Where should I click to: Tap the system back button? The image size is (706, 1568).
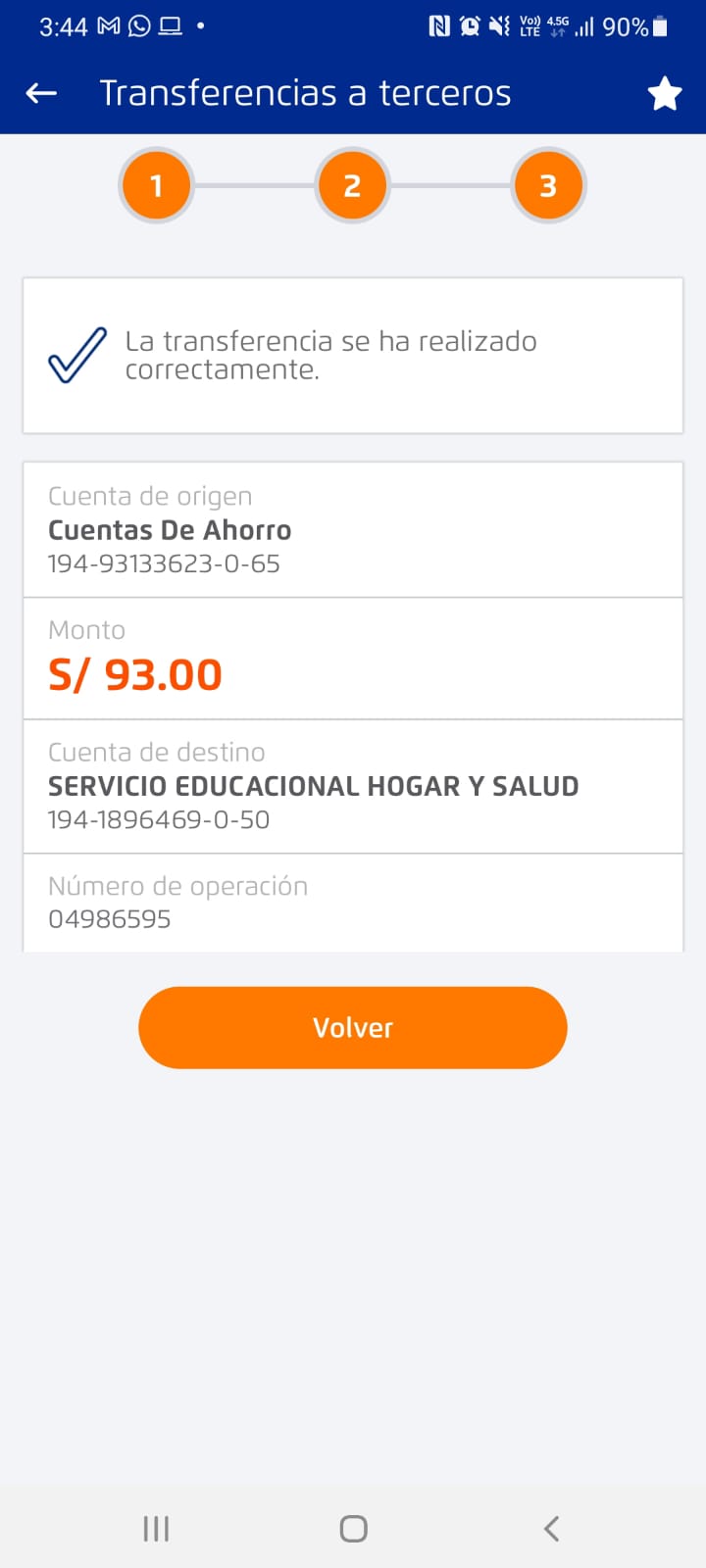coord(551,1528)
